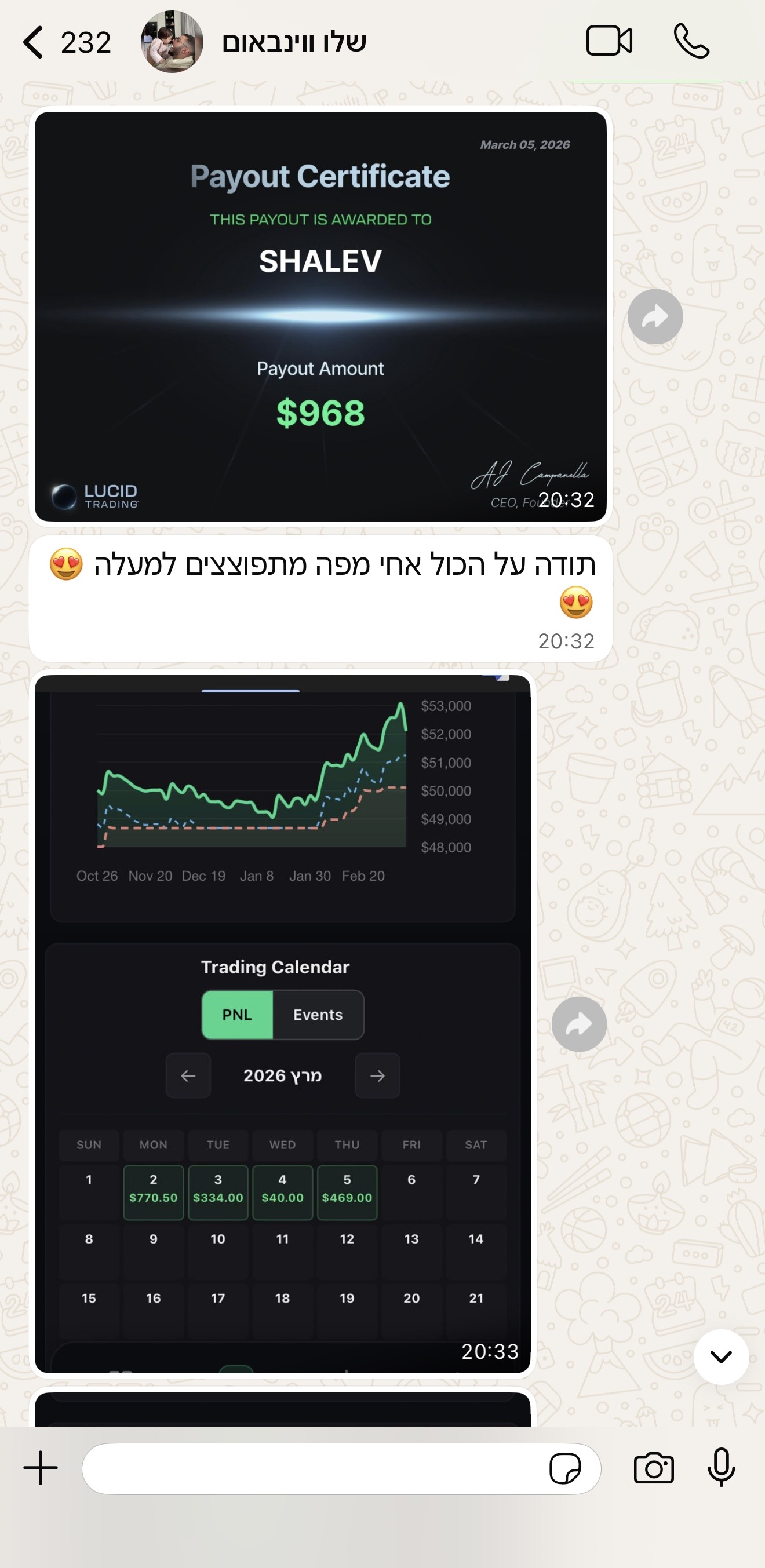Open the camera to take a photo
Viewport: 765px width, 1568px height.
click(x=654, y=1468)
